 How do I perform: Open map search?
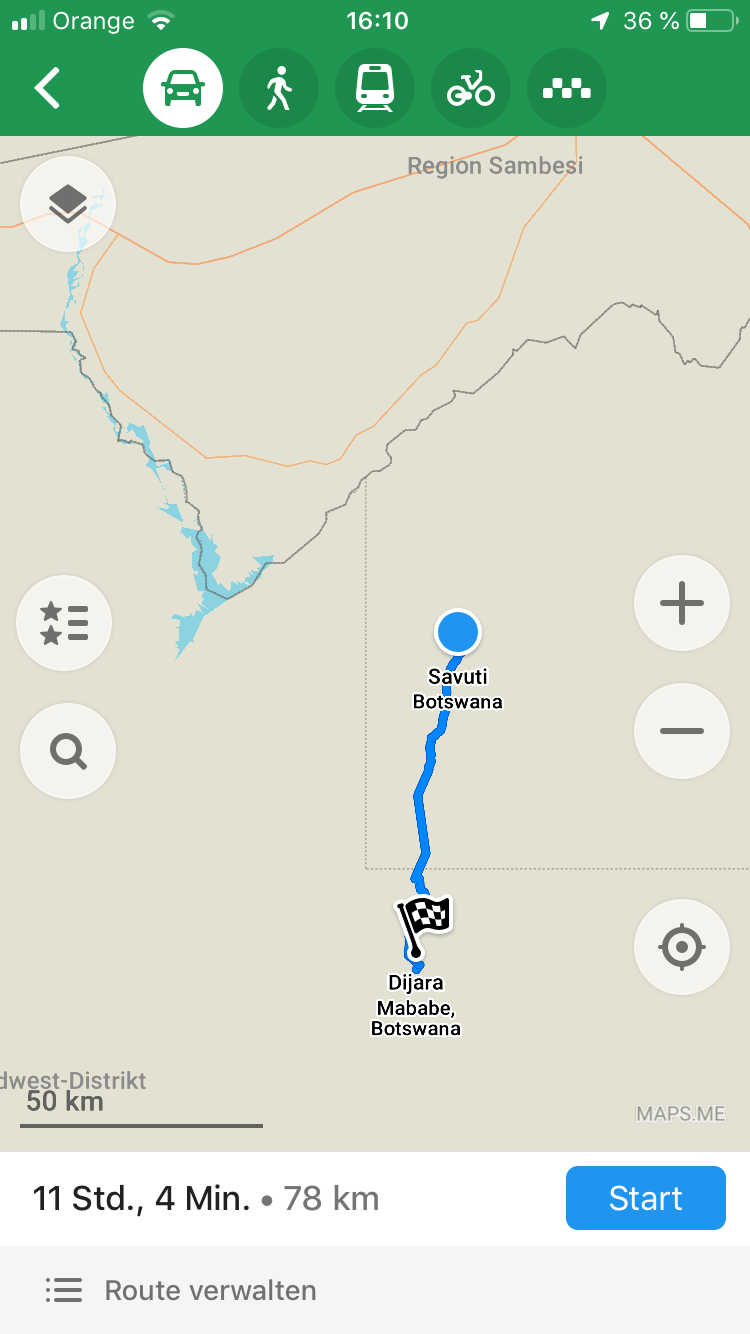(x=68, y=751)
